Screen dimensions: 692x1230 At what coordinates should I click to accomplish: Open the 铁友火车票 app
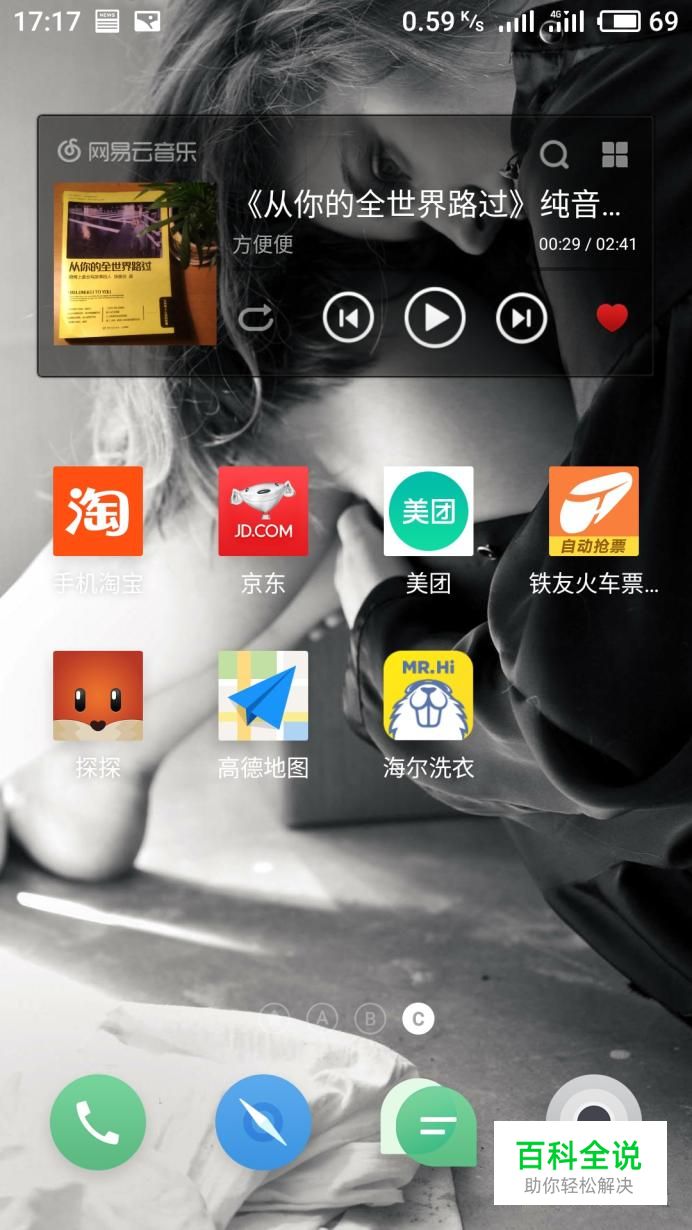(594, 511)
